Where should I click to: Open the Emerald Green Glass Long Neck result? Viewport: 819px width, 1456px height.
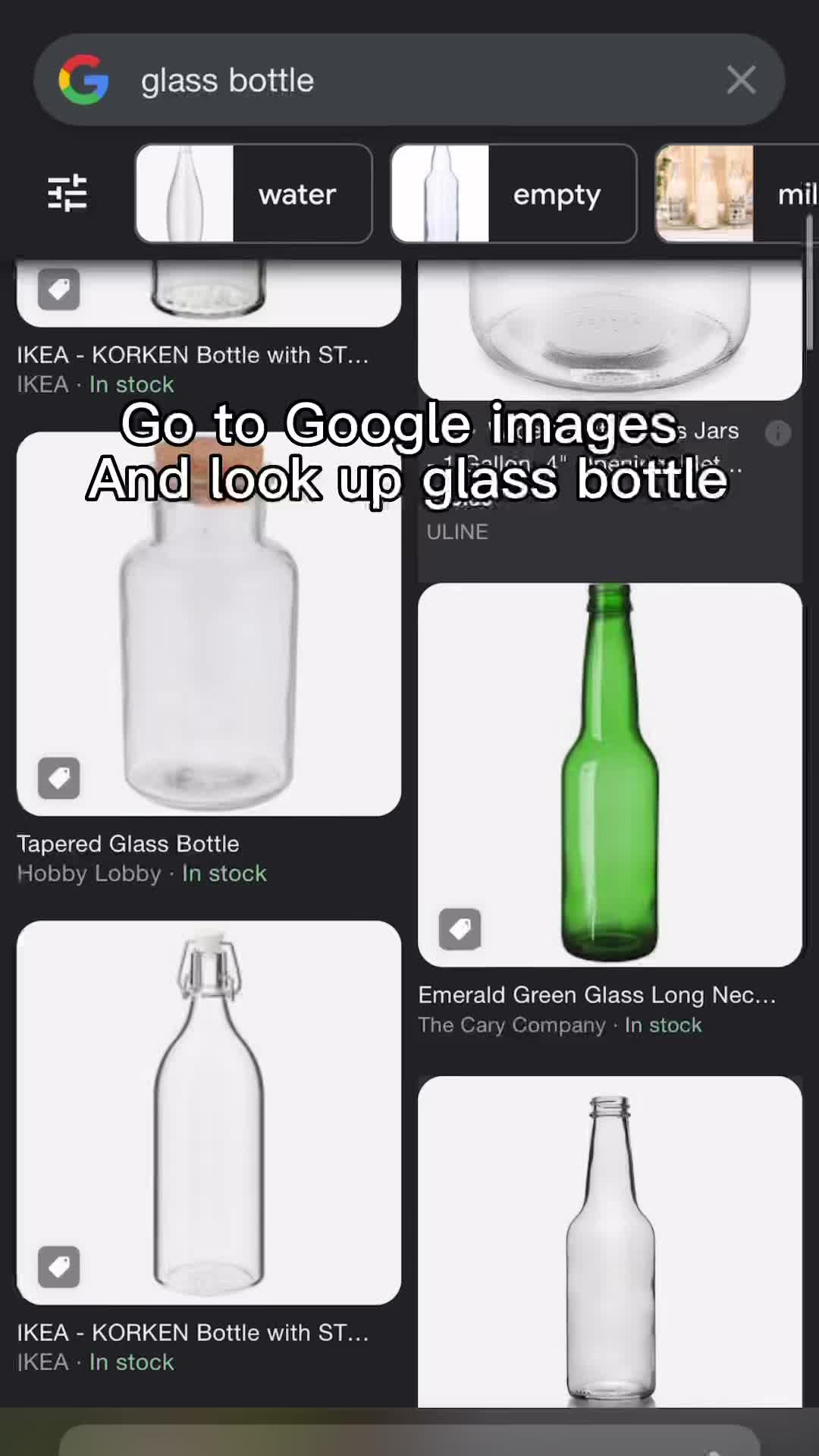[x=610, y=774]
